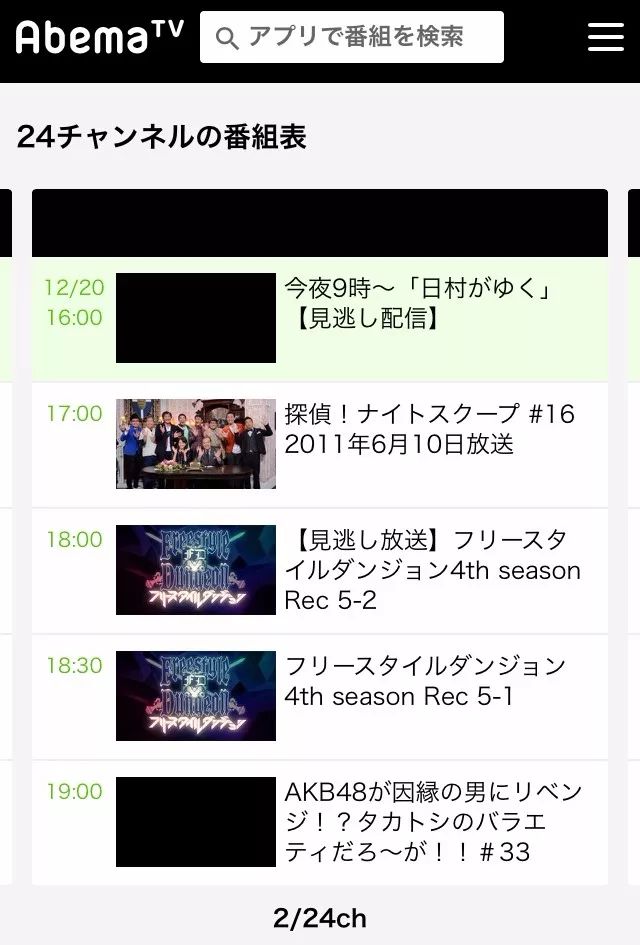This screenshot has width=640, height=945.
Task: Open 16:00 program 今夜9時〜「日村がゆく」
Action: coord(418,304)
